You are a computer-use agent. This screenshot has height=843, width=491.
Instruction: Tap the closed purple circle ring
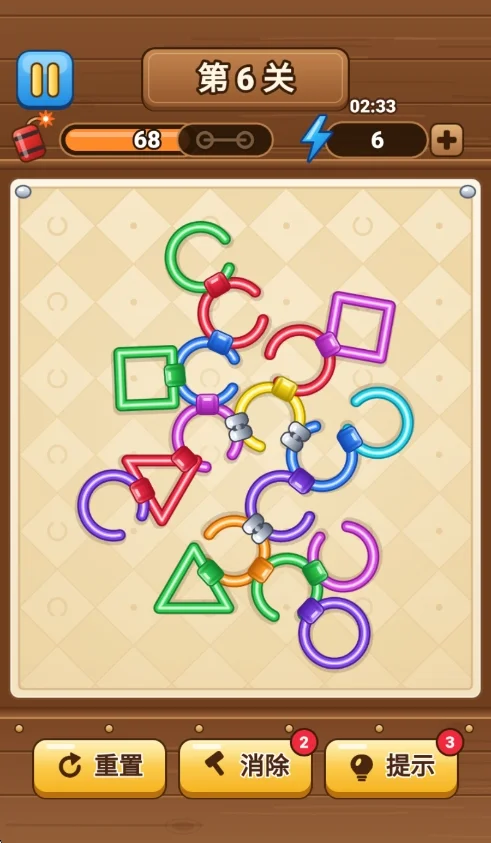tap(334, 633)
